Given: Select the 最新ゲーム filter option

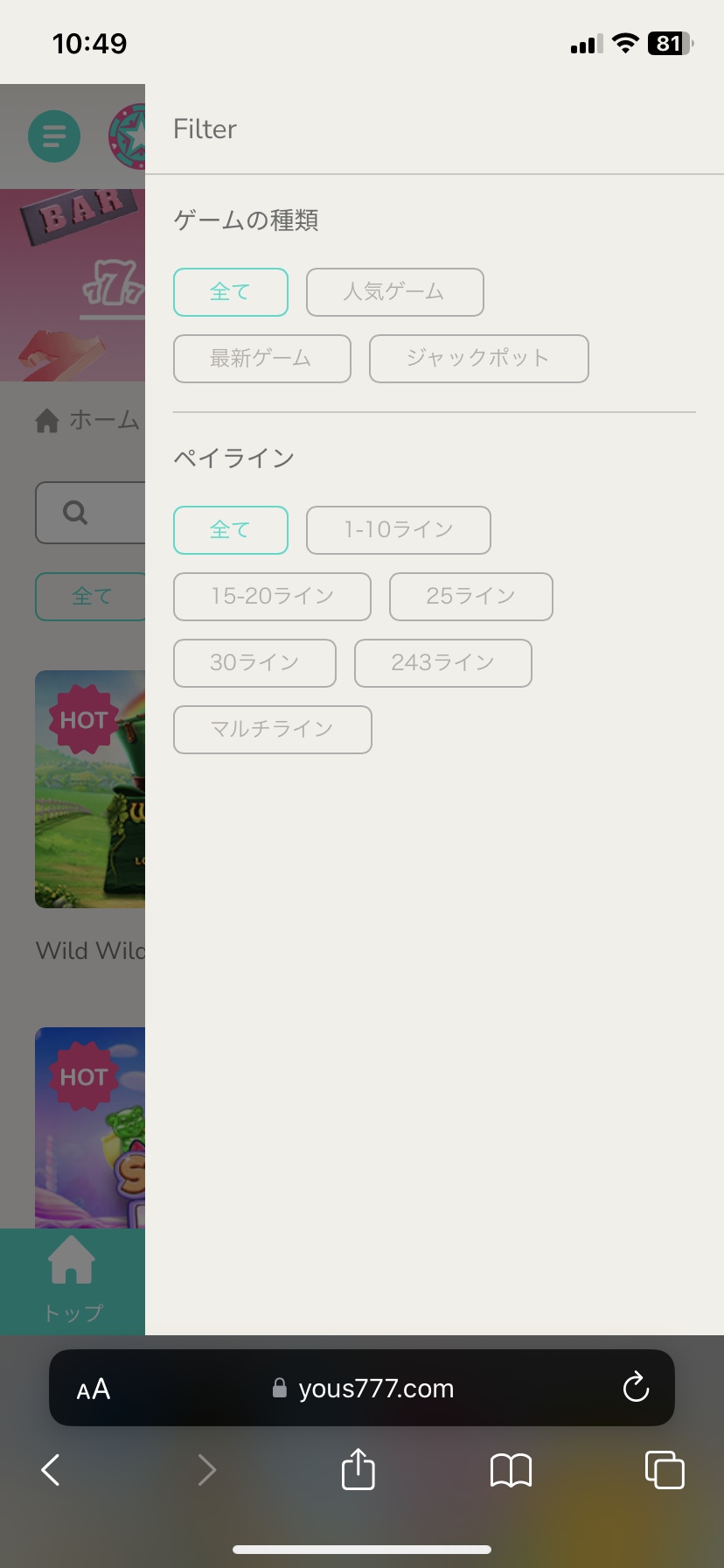Looking at the screenshot, I should point(261,358).
